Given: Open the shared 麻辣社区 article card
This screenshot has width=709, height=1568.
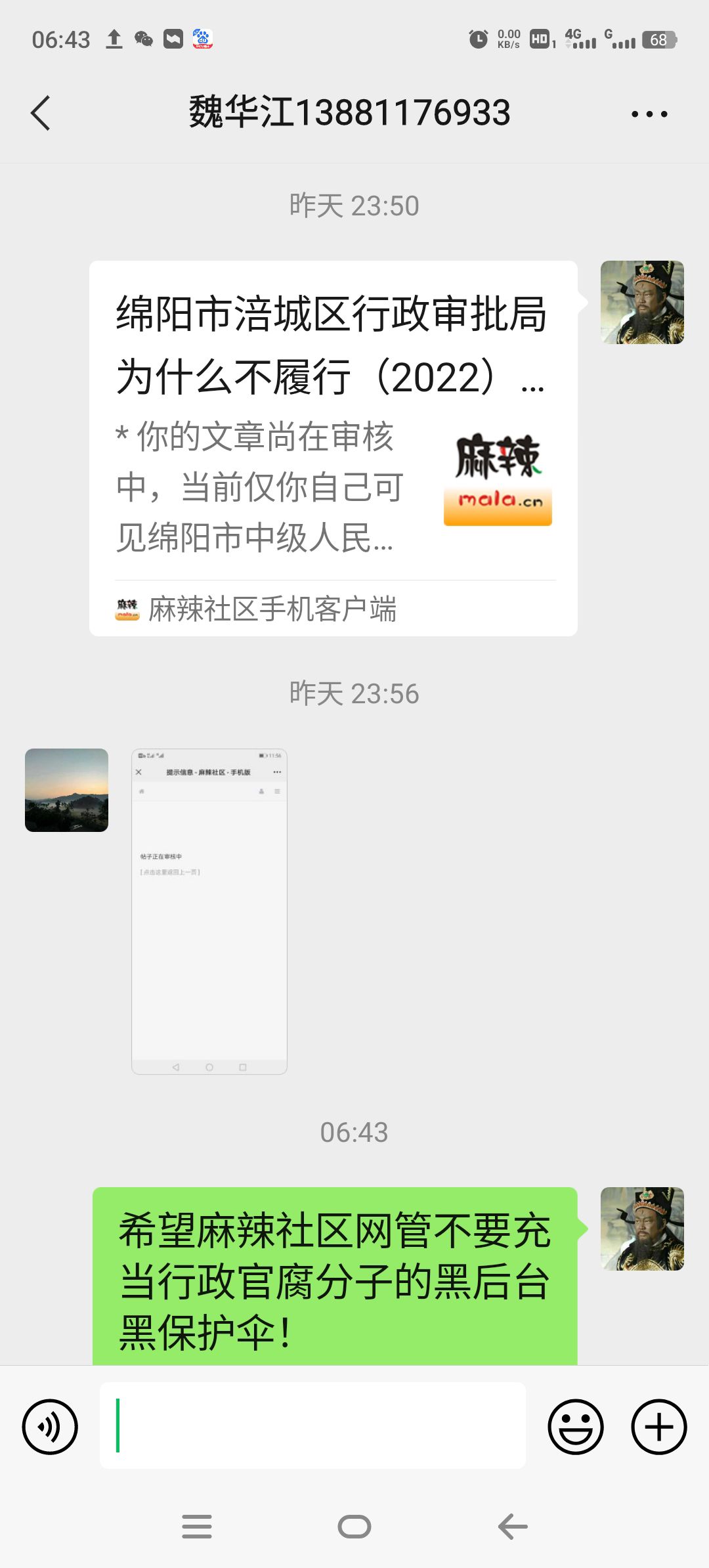Looking at the screenshot, I should (x=333, y=446).
